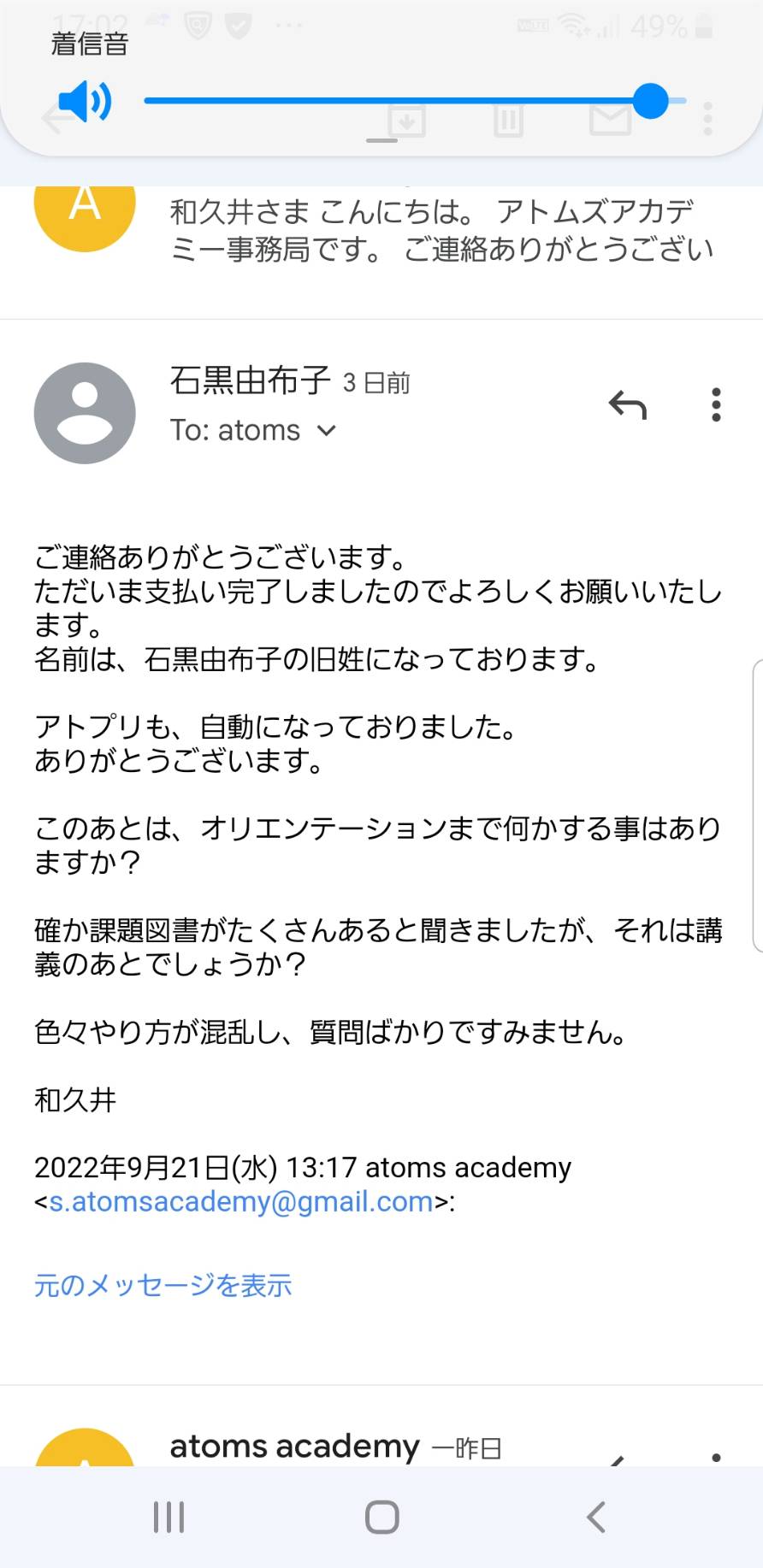The height and width of the screenshot is (1568, 763).
Task: Go back with the system back button
Action: tap(595, 1517)
